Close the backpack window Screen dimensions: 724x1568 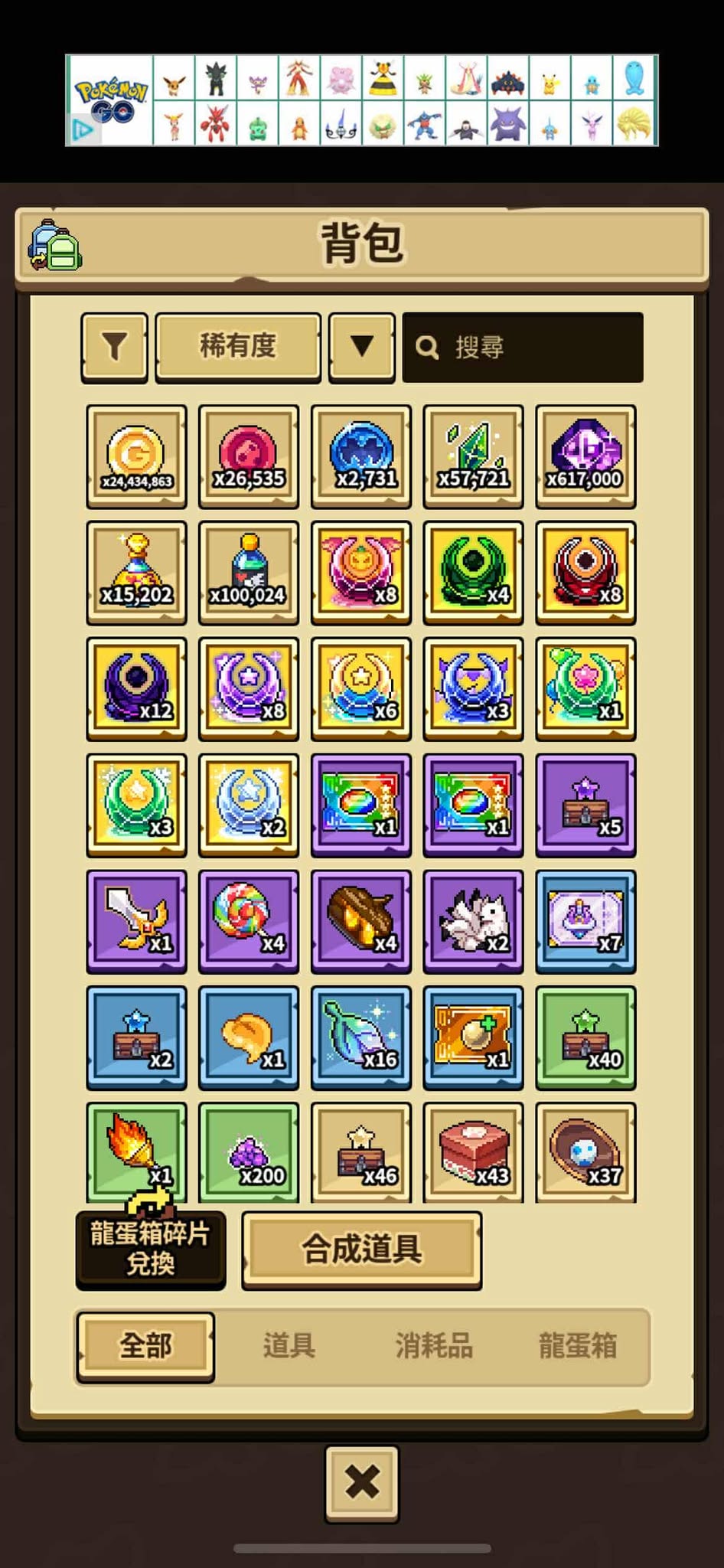[362, 1482]
